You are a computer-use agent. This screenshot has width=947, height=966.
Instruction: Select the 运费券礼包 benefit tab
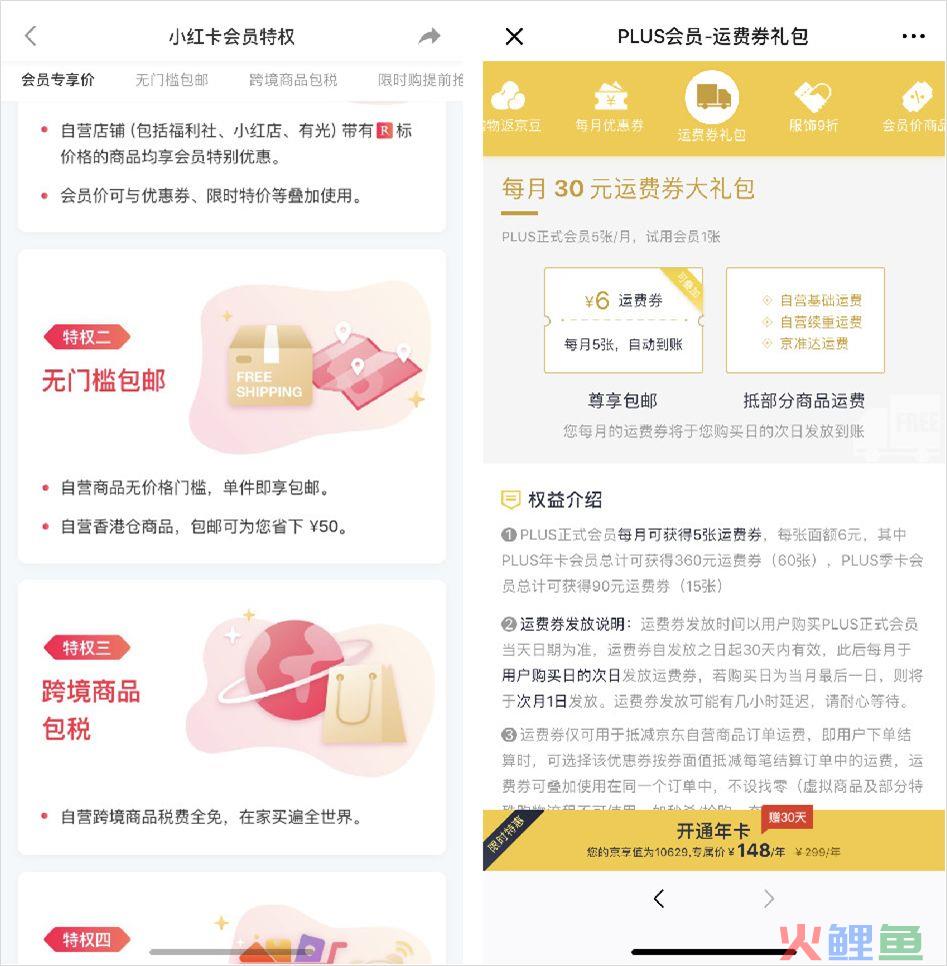click(712, 107)
